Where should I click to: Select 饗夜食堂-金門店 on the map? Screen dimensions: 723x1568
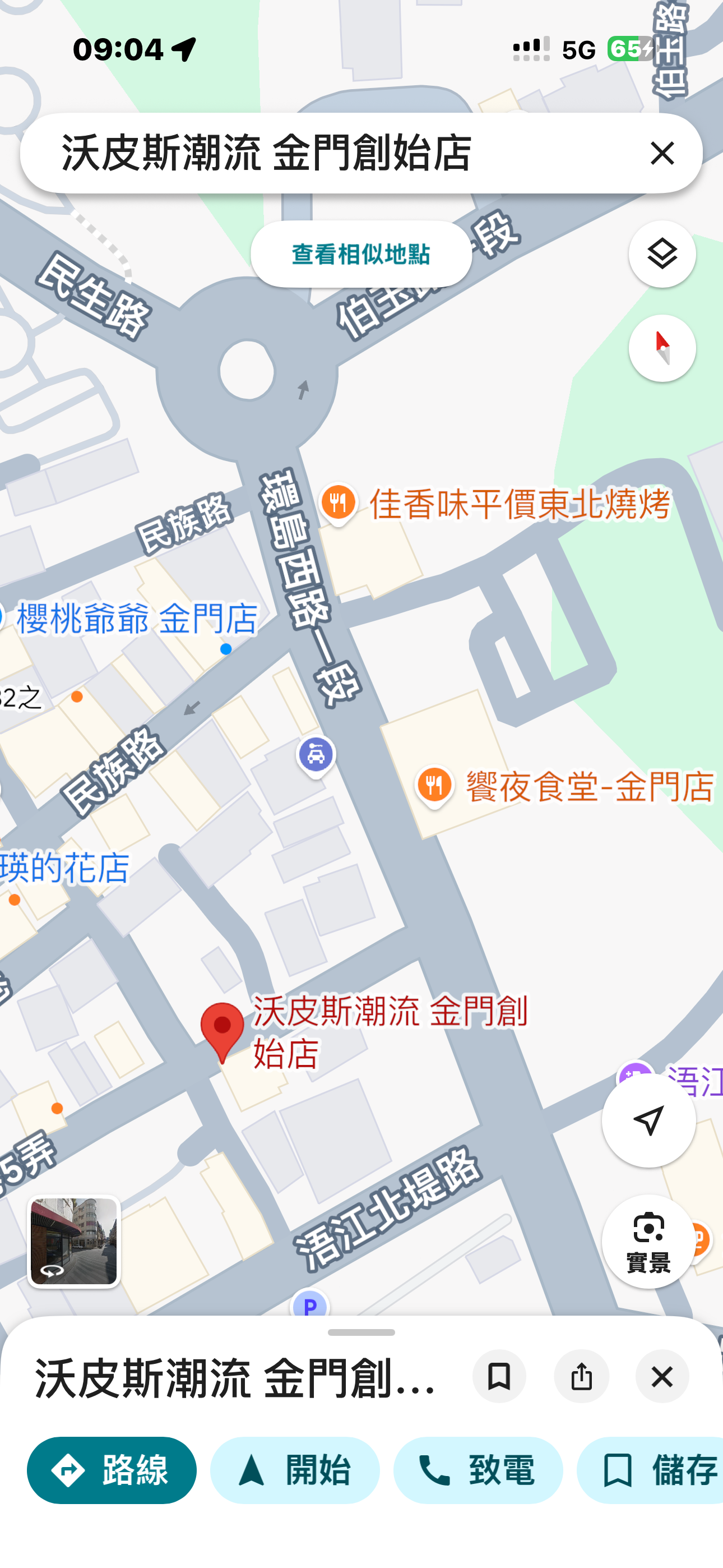pyautogui.click(x=434, y=786)
